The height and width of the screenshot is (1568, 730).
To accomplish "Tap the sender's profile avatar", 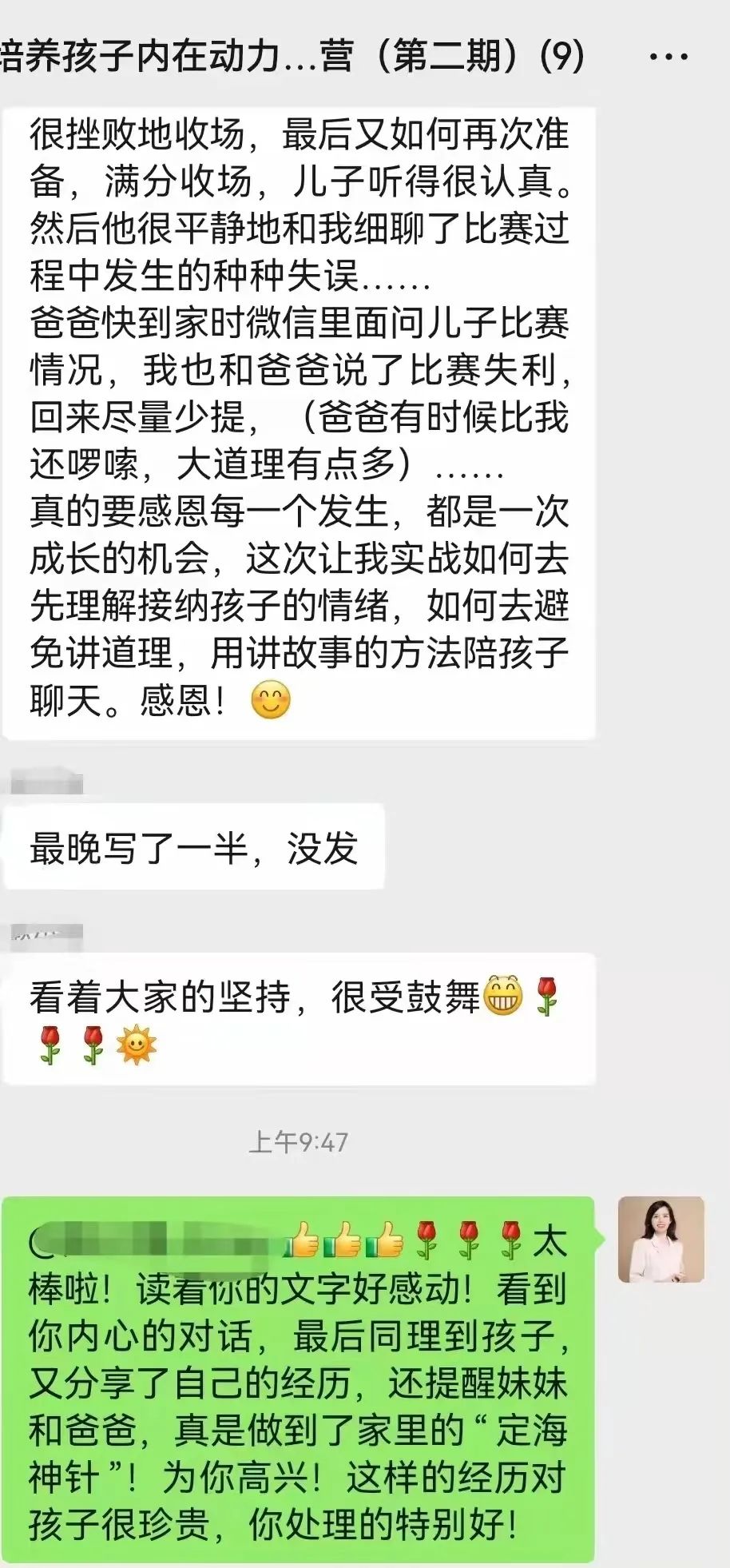I will (x=661, y=1239).
